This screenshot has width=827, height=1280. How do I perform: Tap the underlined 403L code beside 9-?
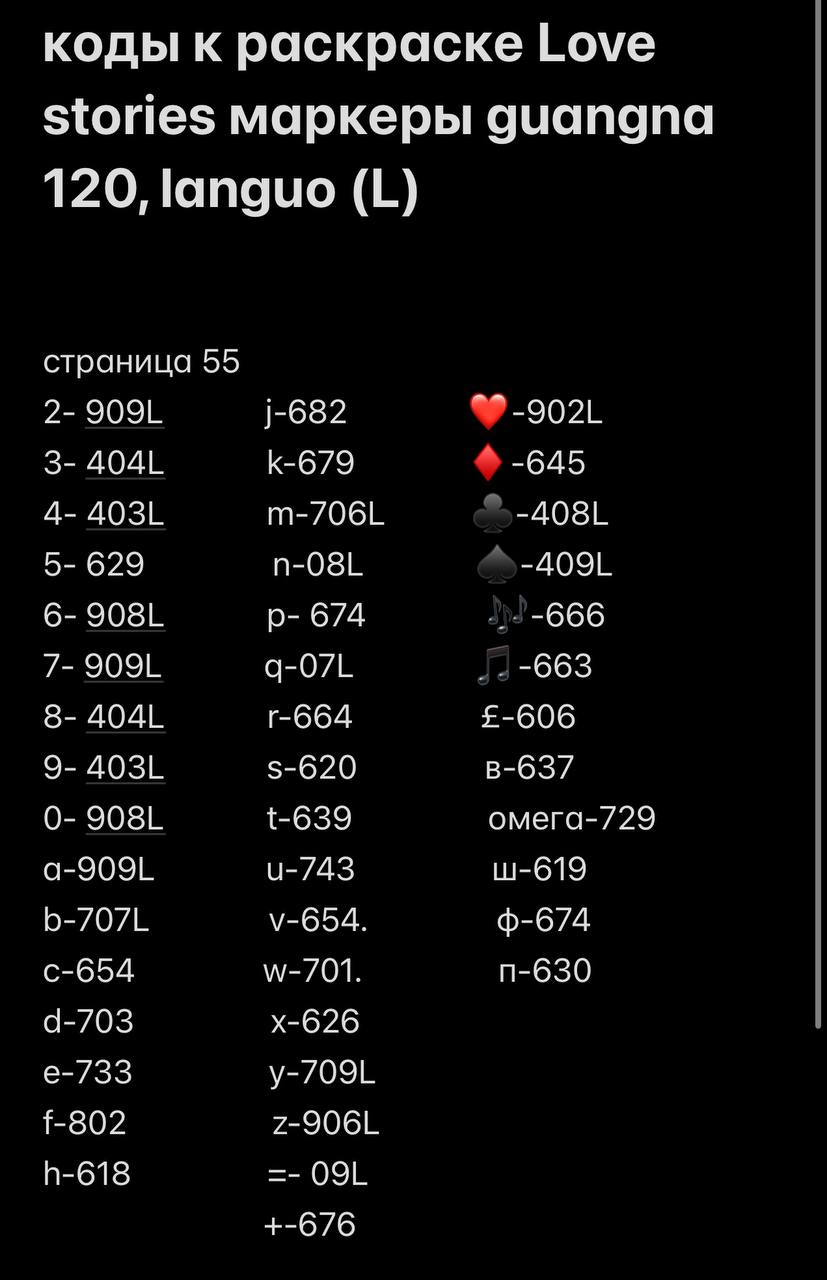pos(125,768)
